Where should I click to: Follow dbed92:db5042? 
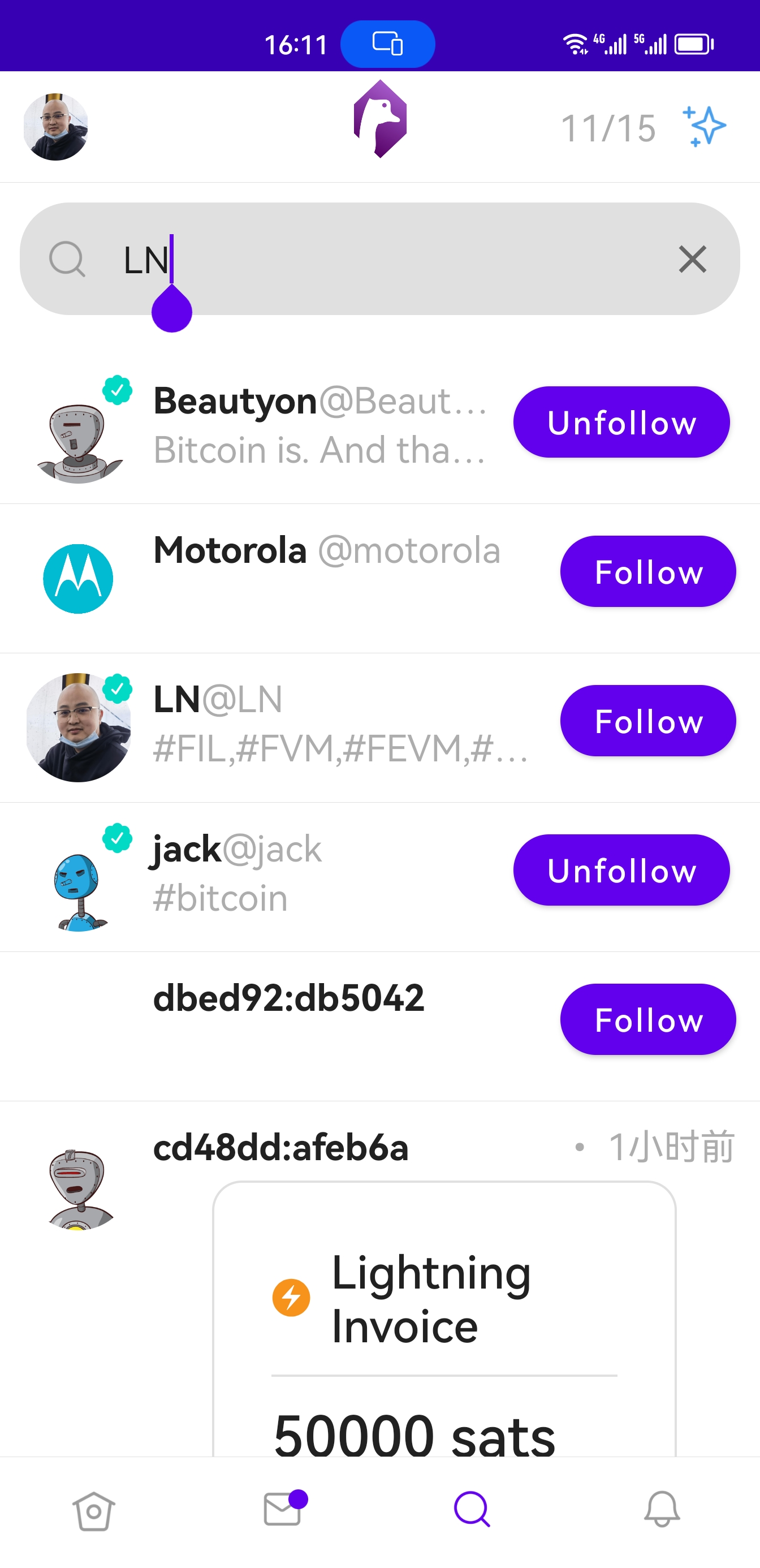click(x=647, y=1019)
